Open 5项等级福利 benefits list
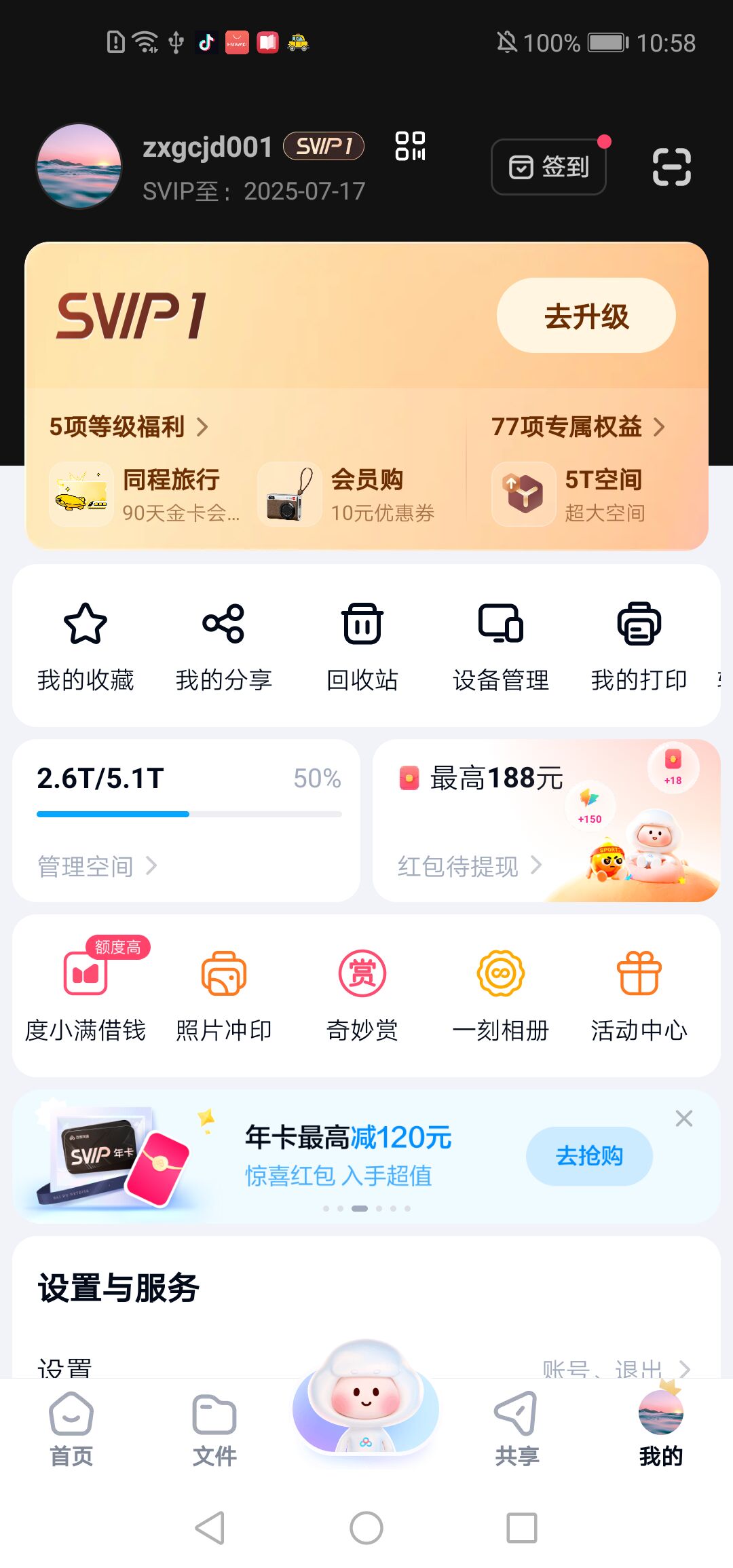This screenshot has width=733, height=1568. point(128,427)
